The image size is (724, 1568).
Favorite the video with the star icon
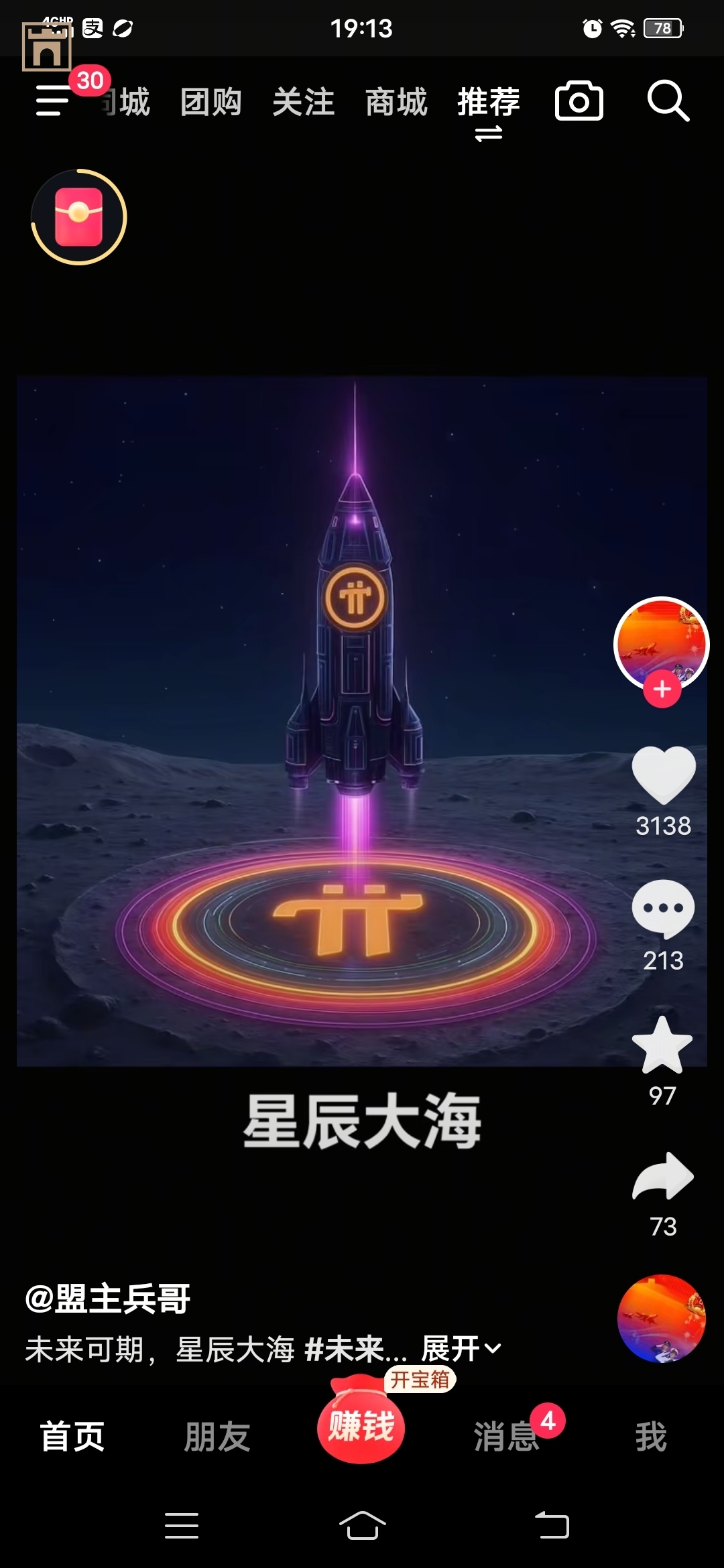[x=662, y=1046]
